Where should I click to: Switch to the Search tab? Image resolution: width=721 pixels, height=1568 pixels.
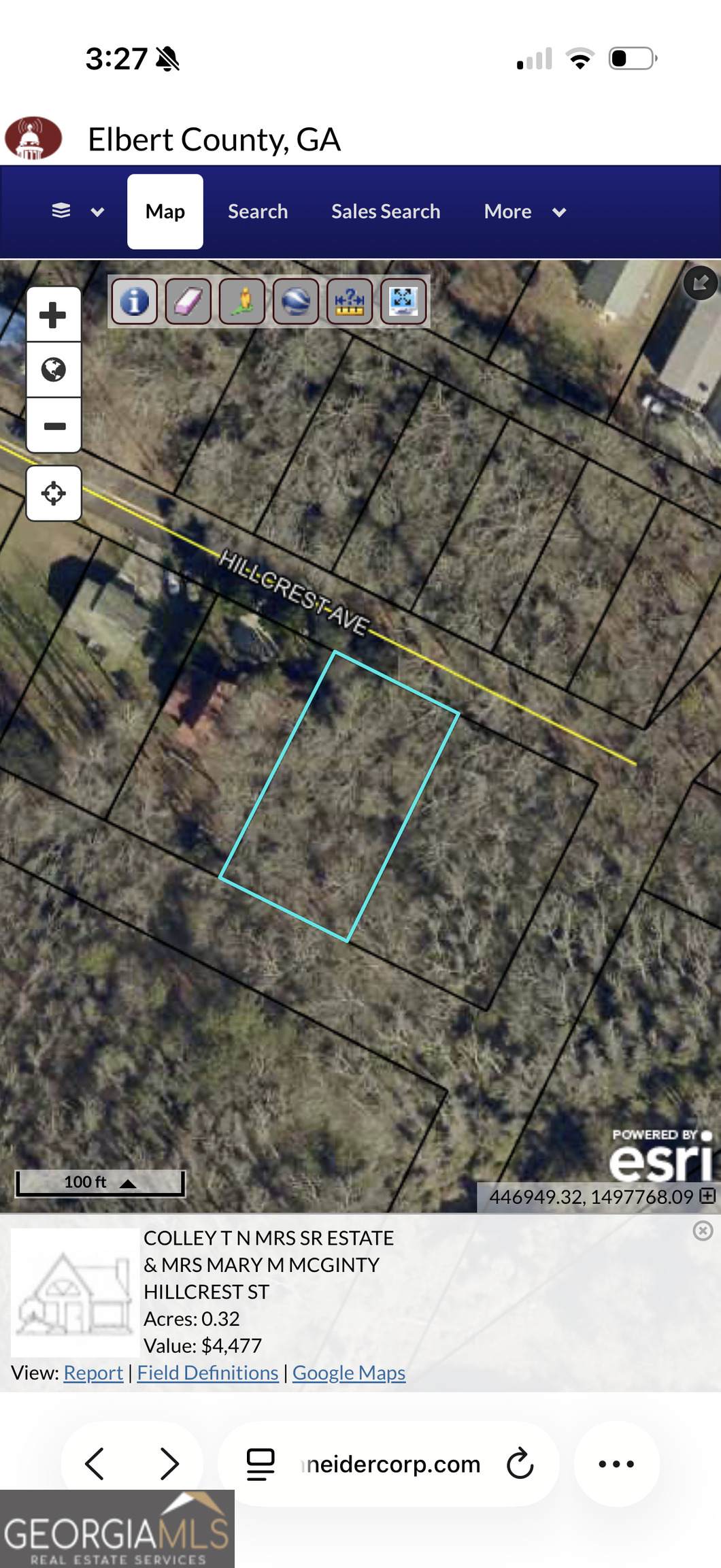coord(258,212)
